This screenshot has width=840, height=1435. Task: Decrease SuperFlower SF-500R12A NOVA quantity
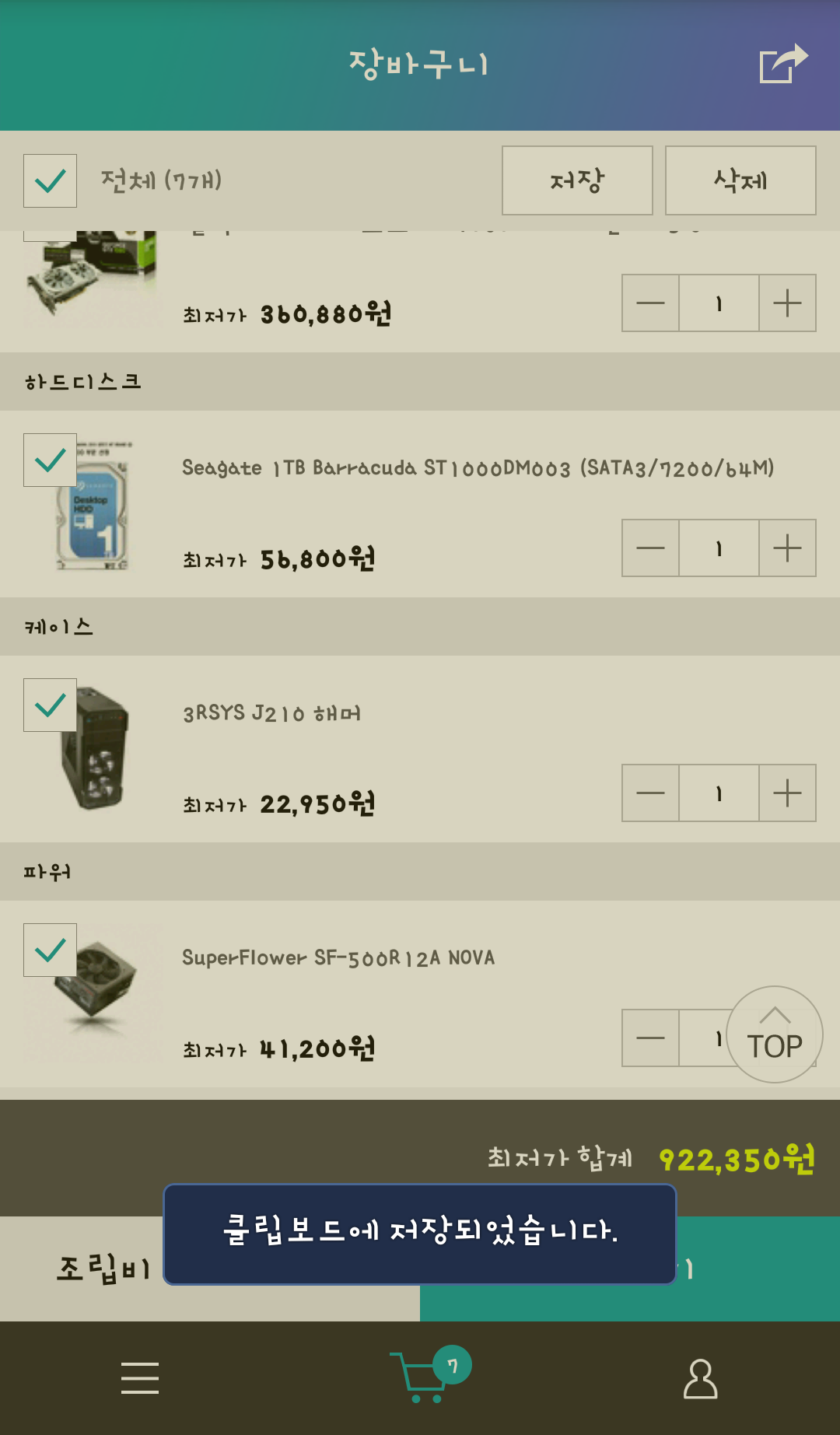[x=650, y=1038]
